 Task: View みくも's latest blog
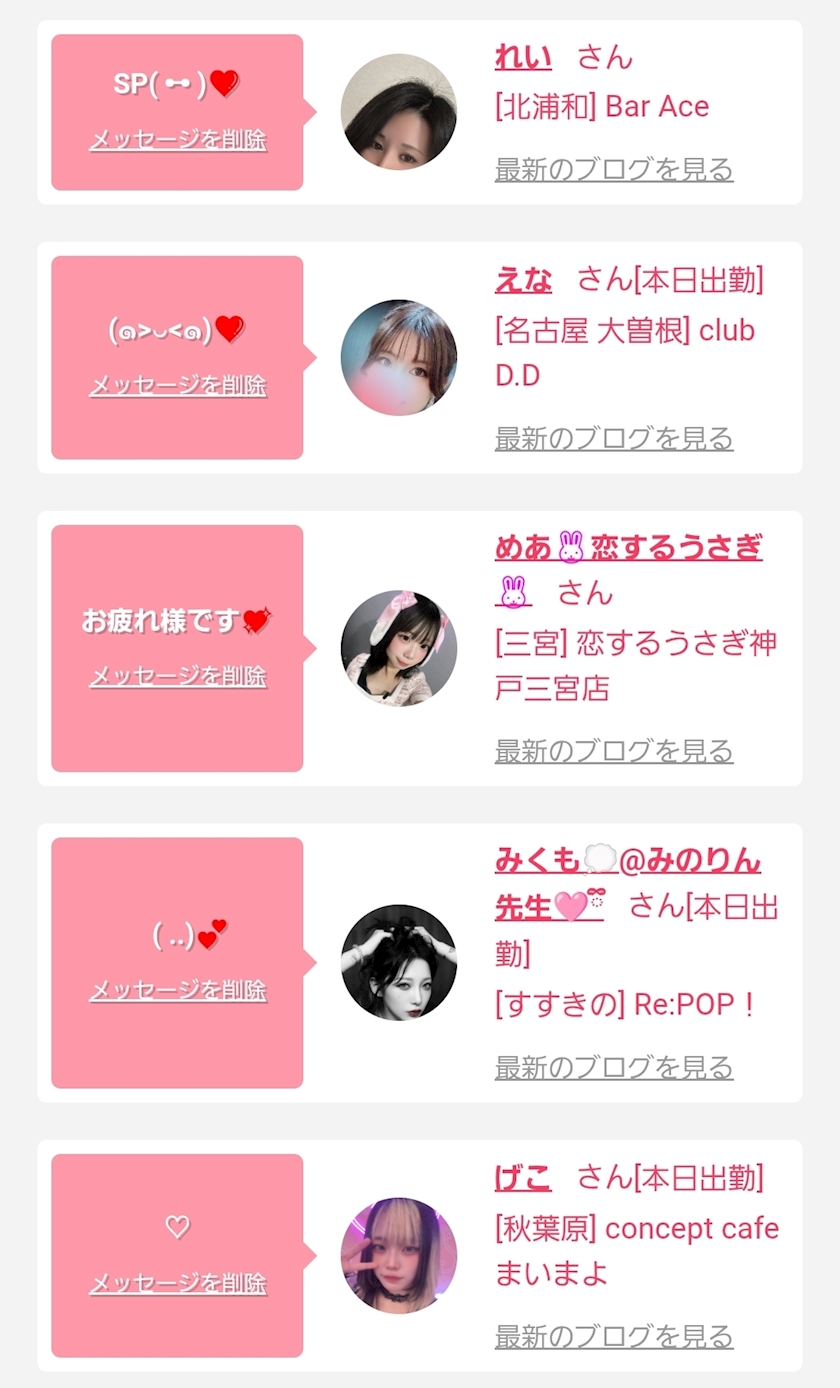tap(614, 1067)
